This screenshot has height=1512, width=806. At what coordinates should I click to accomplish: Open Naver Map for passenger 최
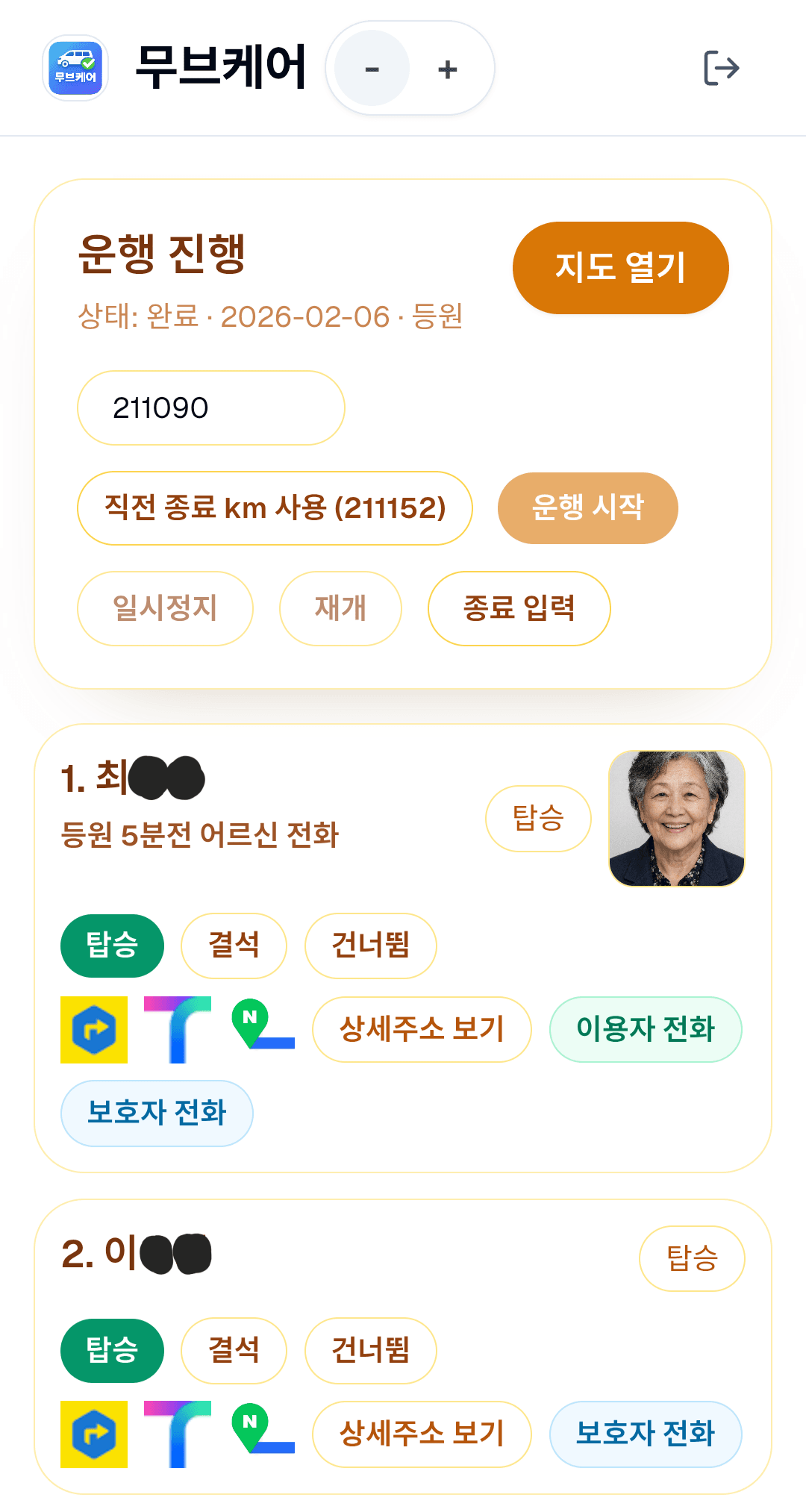click(x=260, y=1030)
